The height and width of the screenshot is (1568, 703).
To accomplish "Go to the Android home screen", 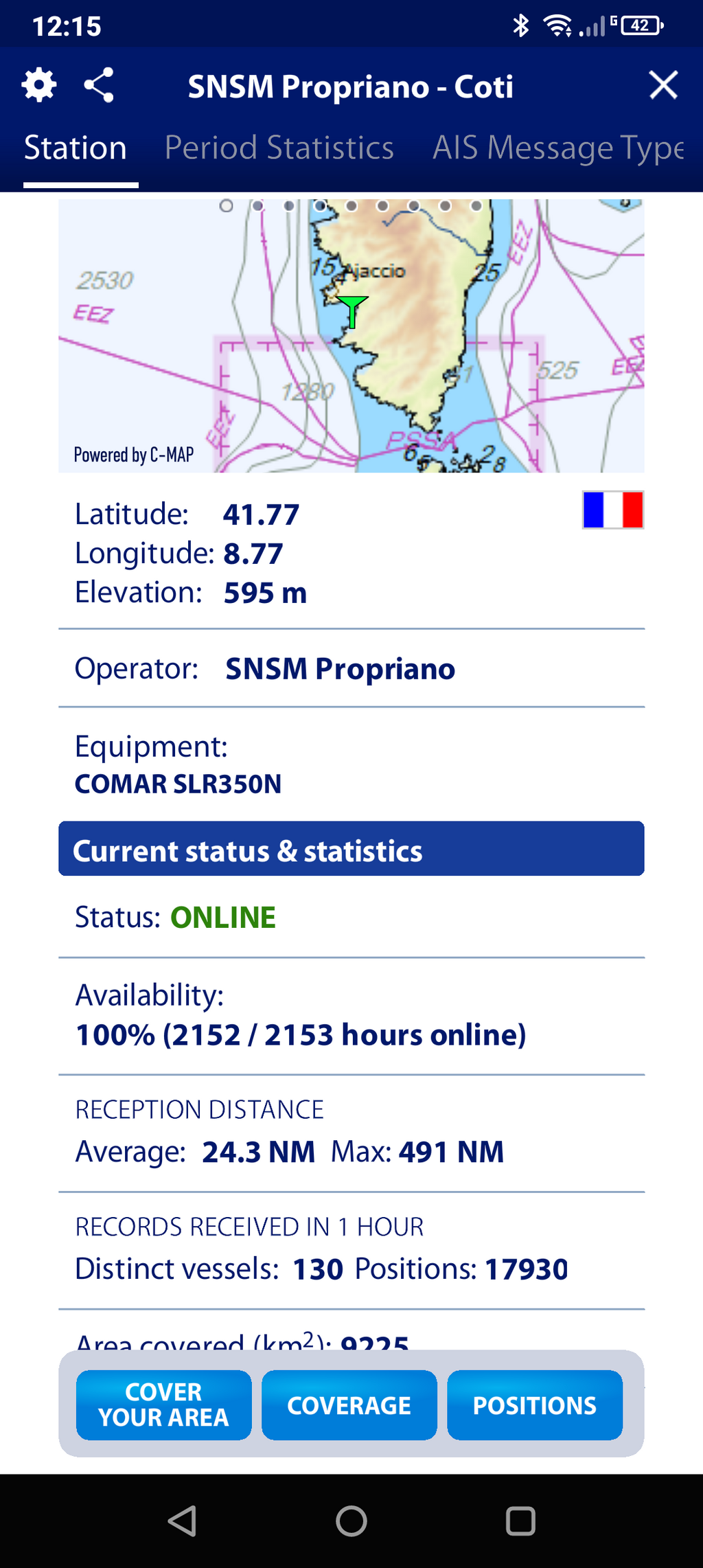I will click(351, 1521).
